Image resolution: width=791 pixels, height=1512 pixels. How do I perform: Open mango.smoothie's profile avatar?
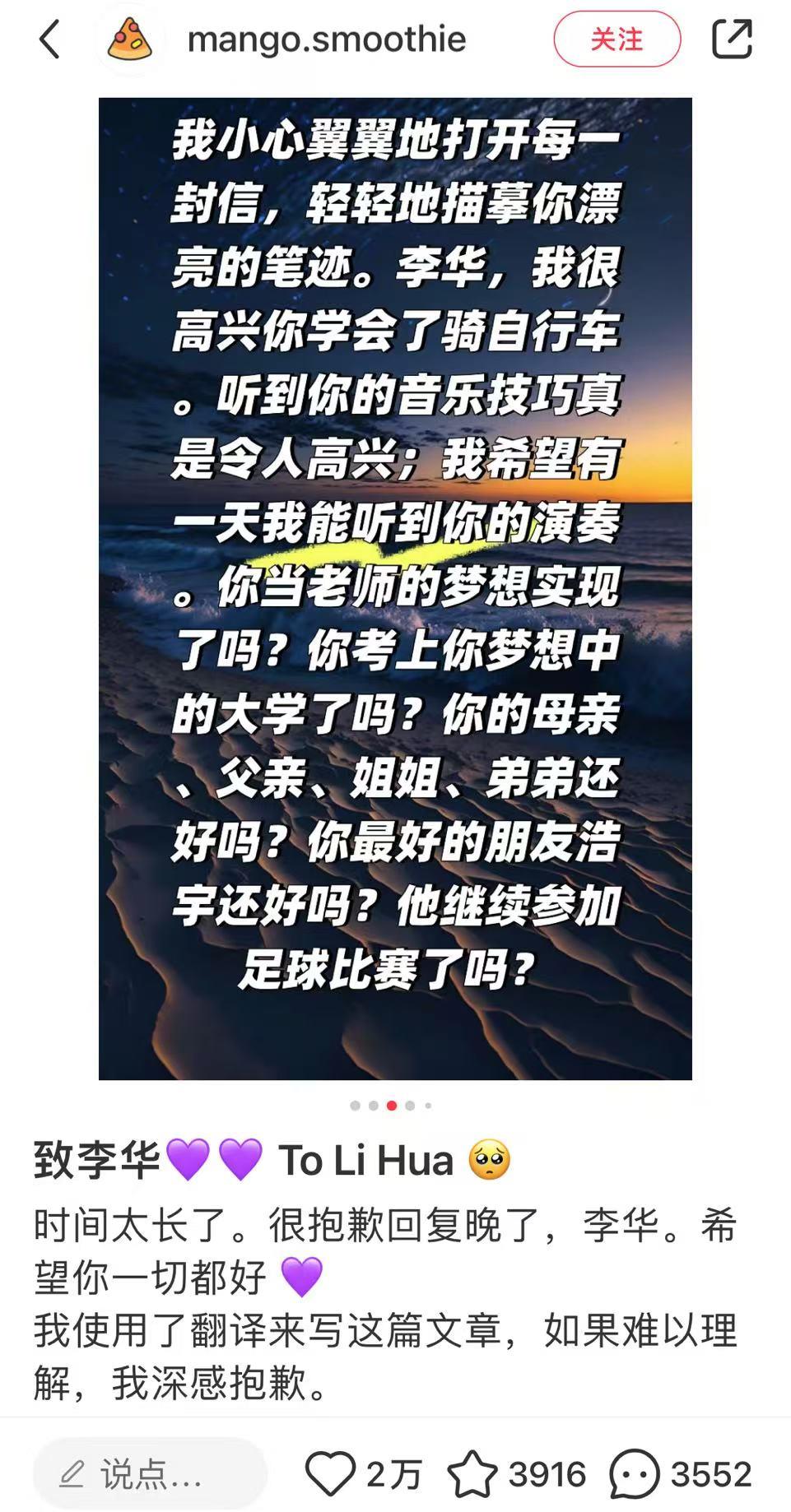click(130, 39)
